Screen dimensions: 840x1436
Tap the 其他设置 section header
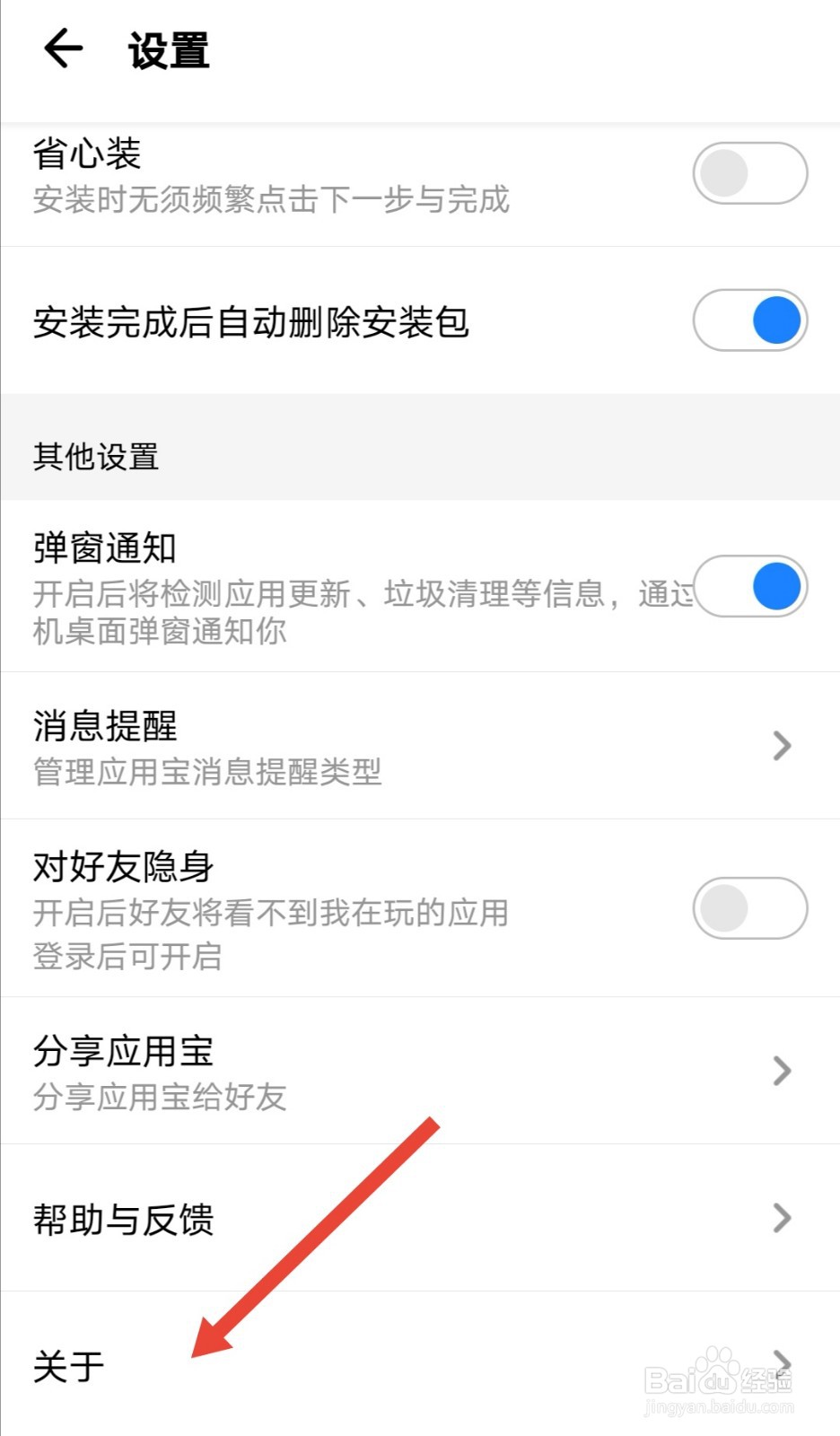(x=95, y=457)
